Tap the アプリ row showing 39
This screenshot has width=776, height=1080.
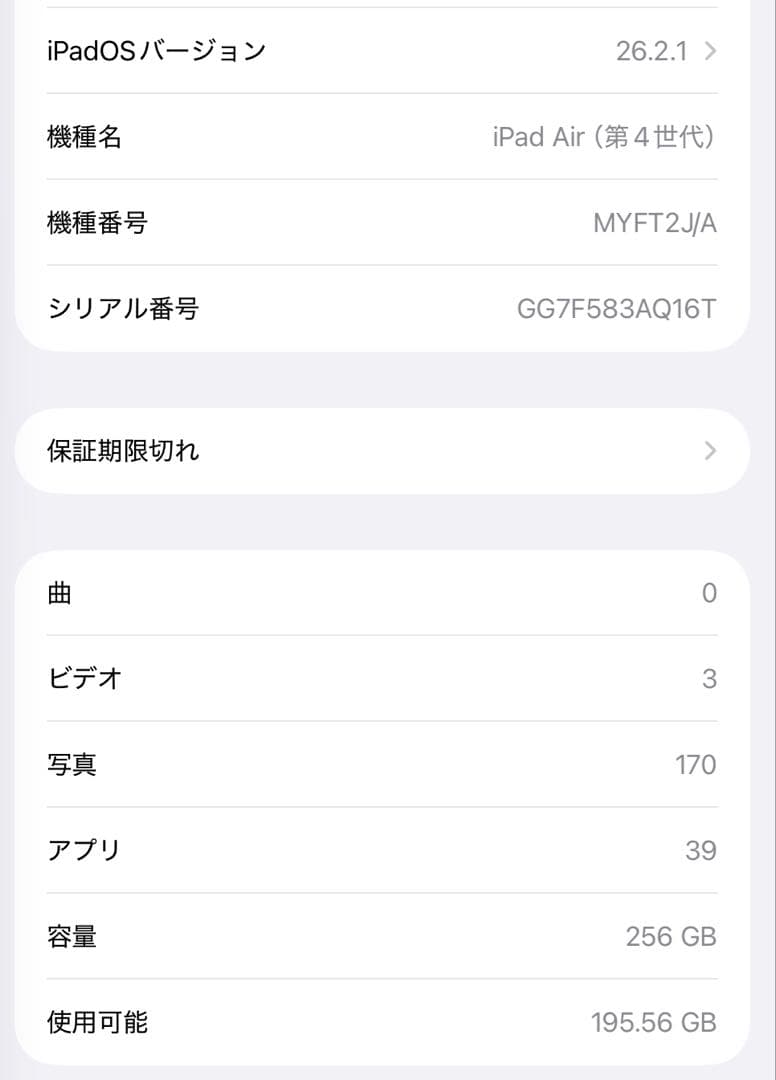(x=388, y=850)
